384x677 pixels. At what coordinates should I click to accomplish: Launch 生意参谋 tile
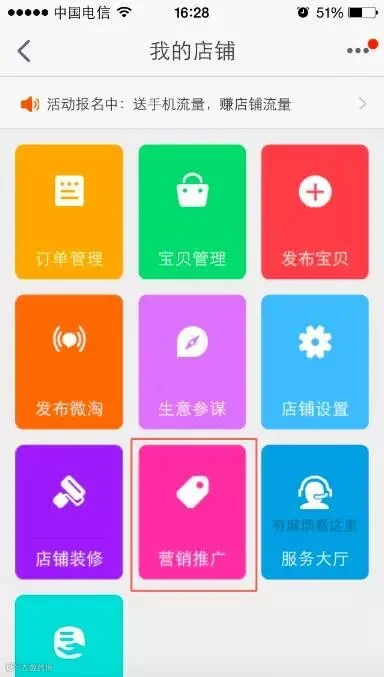point(192,362)
